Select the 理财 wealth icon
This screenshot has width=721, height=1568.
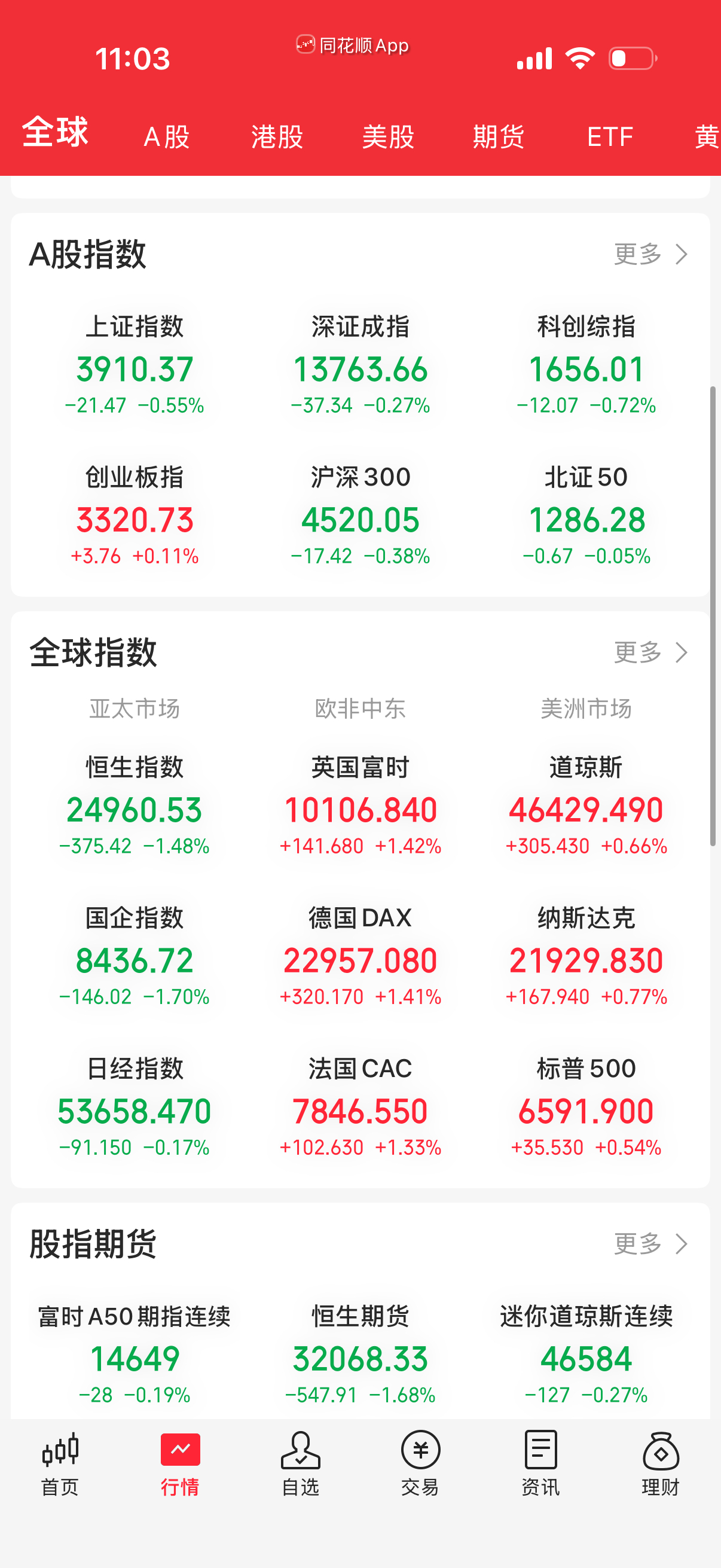click(661, 1467)
